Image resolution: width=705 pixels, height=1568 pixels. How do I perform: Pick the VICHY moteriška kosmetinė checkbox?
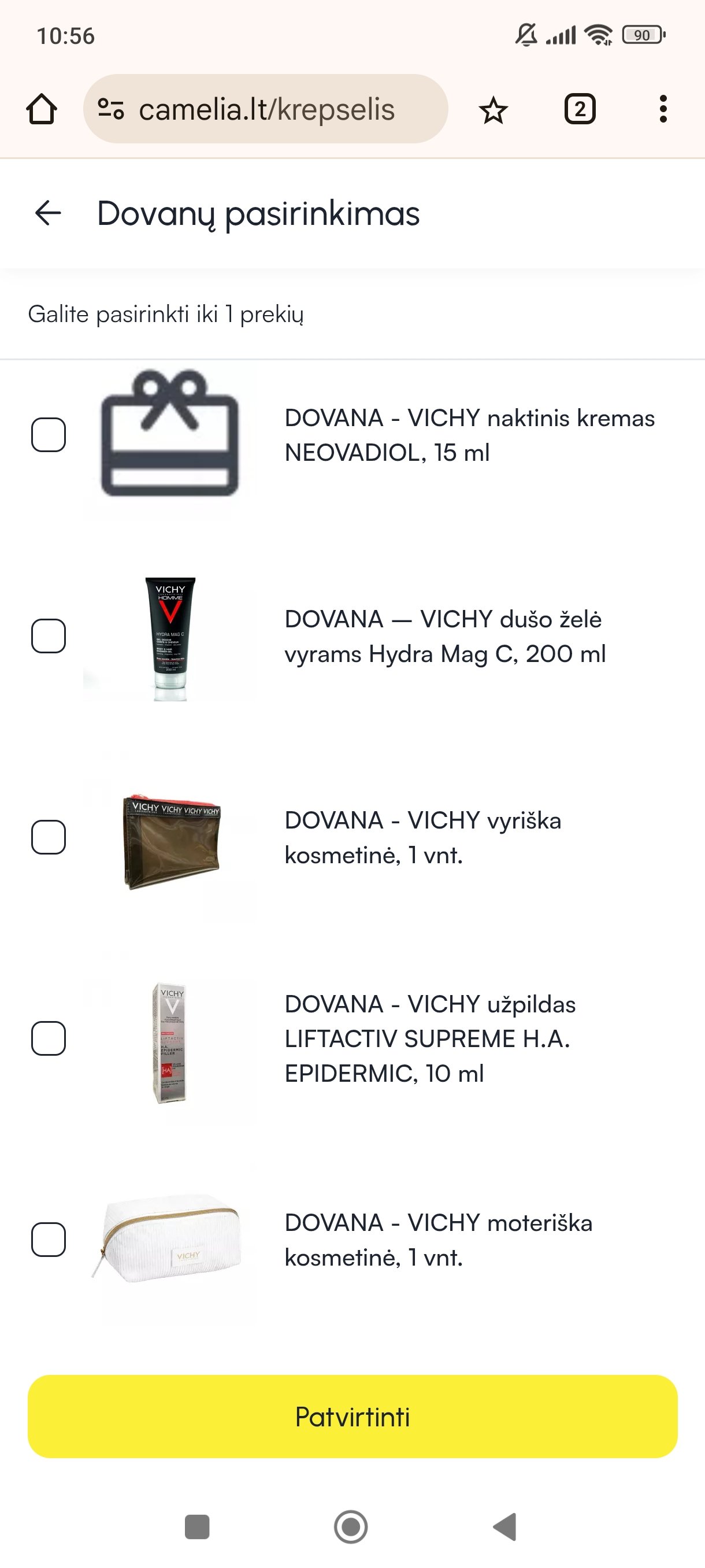pyautogui.click(x=49, y=1239)
